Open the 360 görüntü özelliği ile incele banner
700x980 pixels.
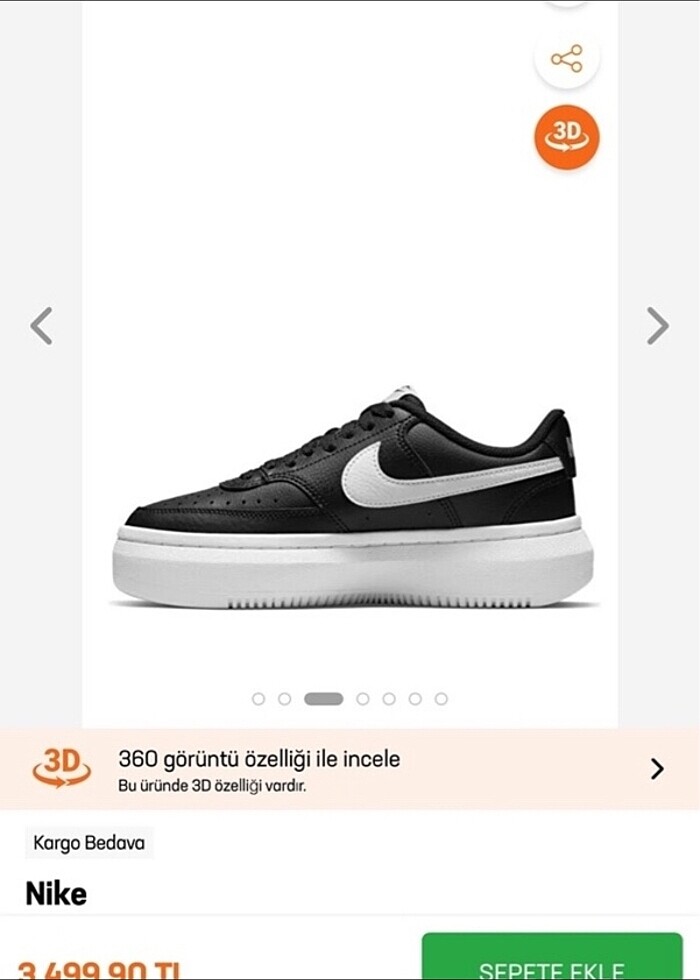tap(349, 769)
